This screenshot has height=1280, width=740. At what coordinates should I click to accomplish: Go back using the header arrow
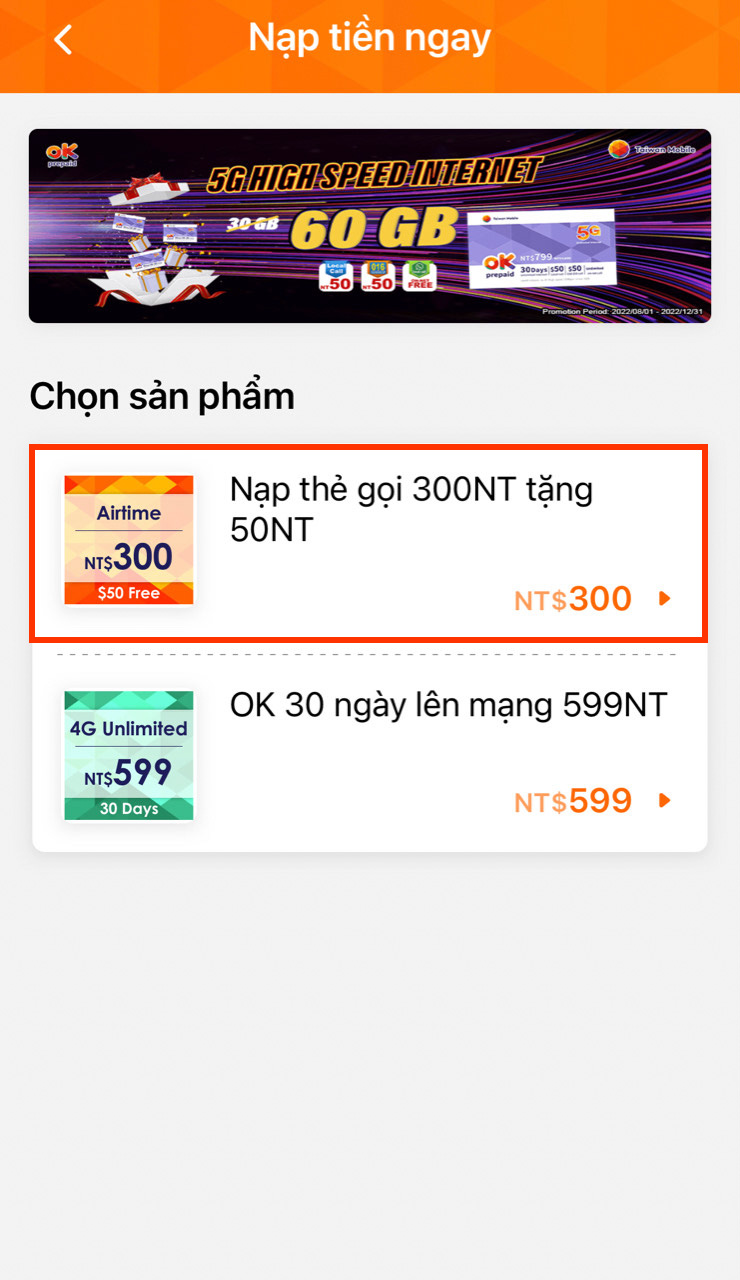coord(64,40)
